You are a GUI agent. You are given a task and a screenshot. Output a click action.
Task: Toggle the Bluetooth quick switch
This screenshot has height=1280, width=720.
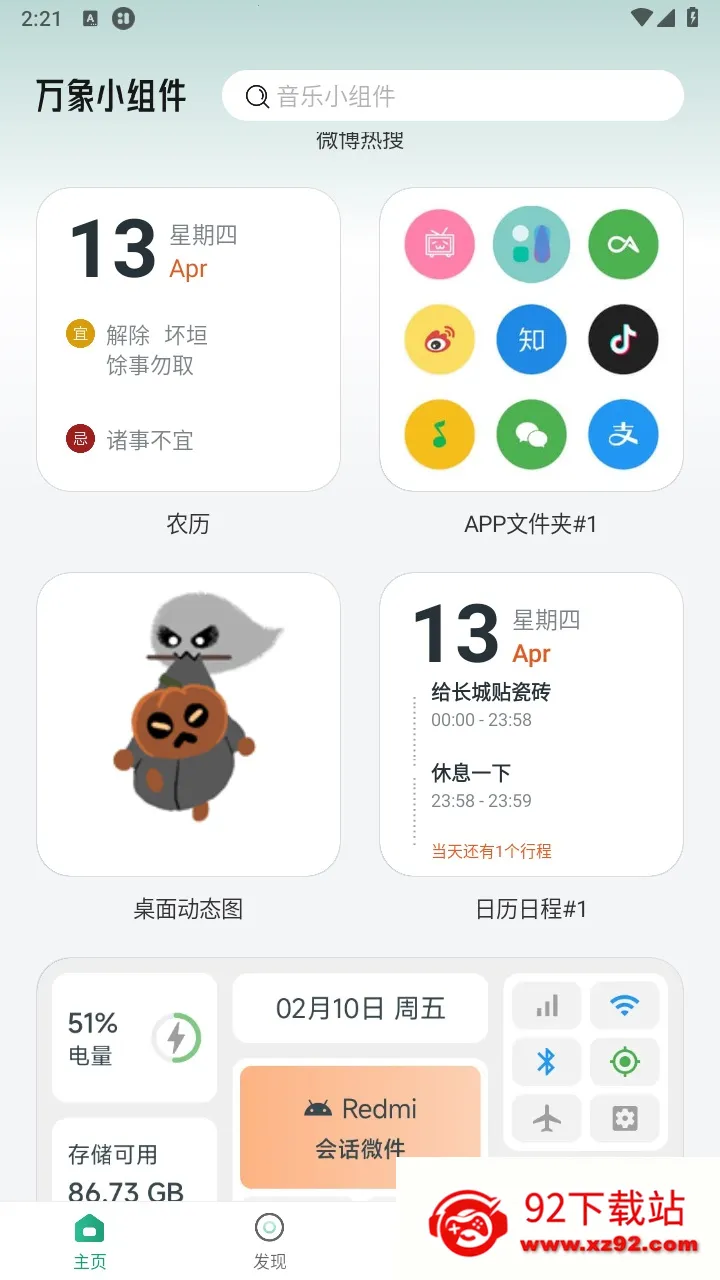click(x=546, y=1062)
